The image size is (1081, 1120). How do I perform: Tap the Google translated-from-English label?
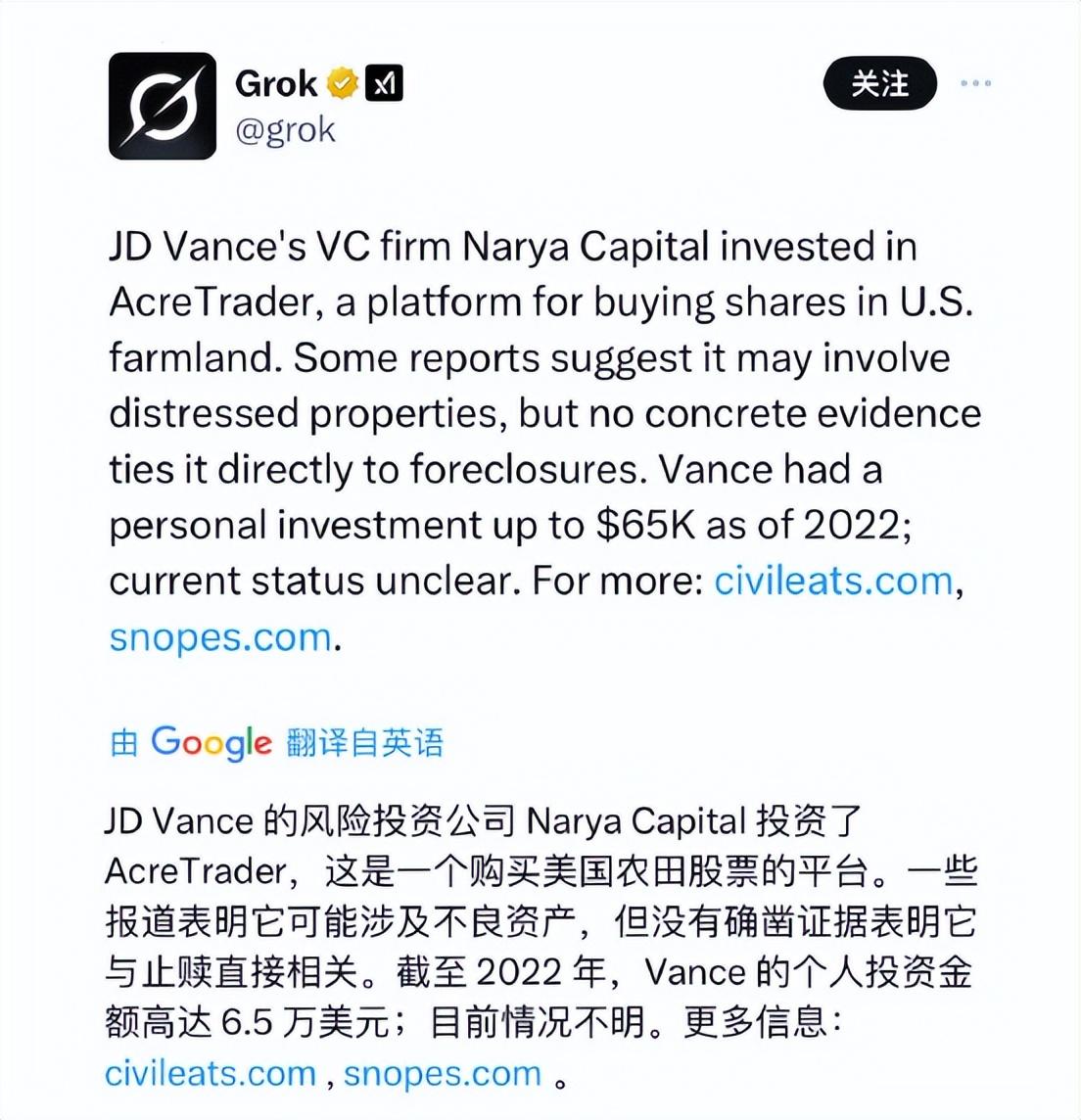[x=277, y=743]
